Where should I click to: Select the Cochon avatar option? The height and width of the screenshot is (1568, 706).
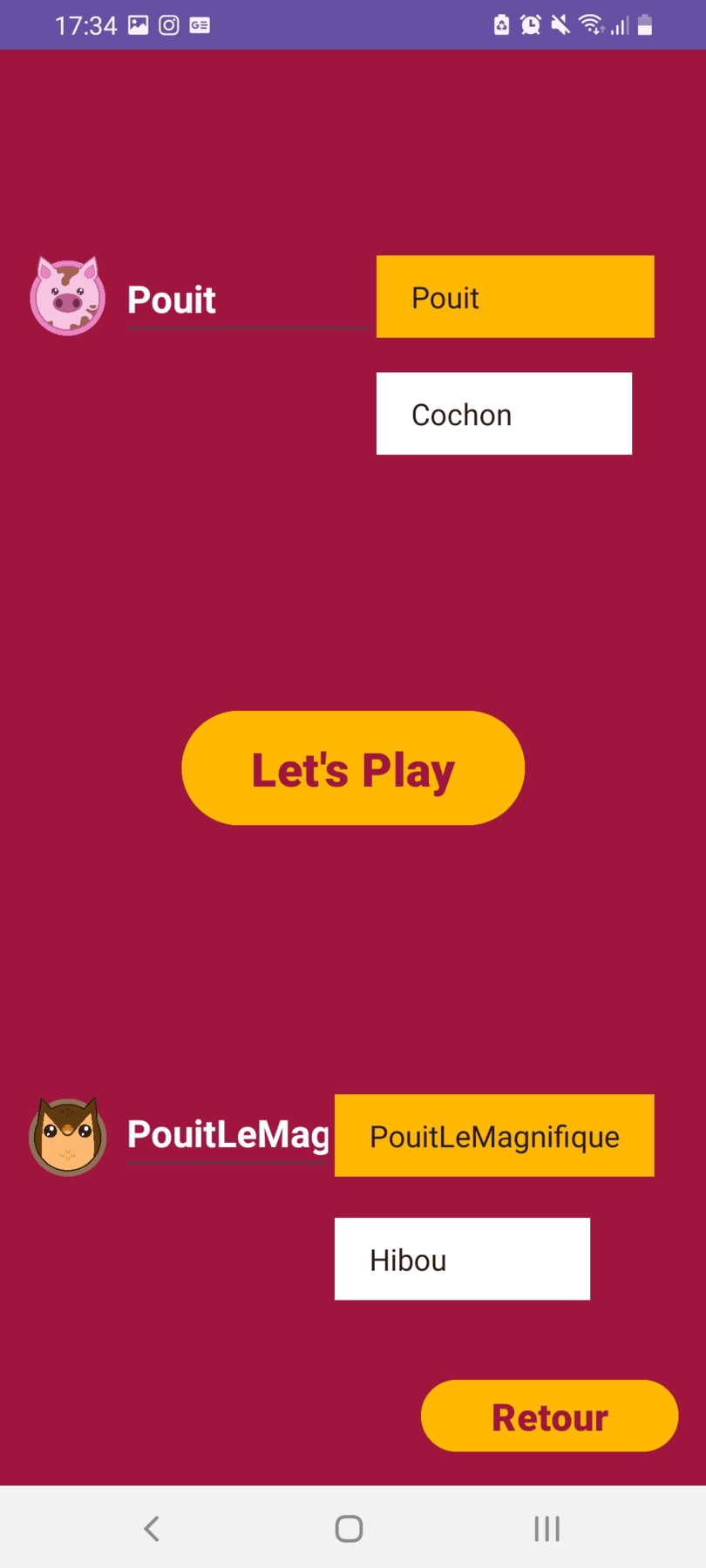click(504, 415)
